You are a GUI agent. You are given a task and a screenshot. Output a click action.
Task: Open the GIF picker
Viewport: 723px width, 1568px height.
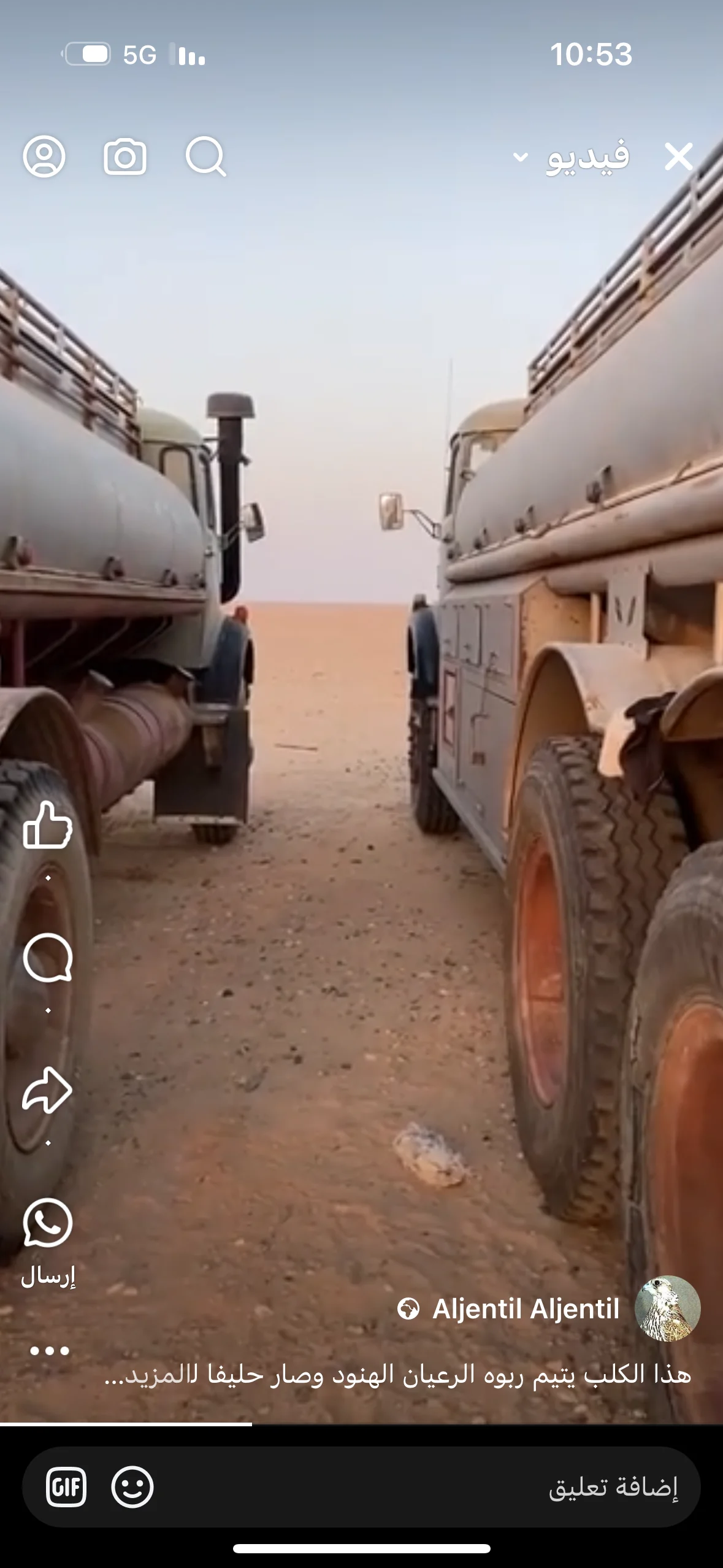coord(66,1487)
